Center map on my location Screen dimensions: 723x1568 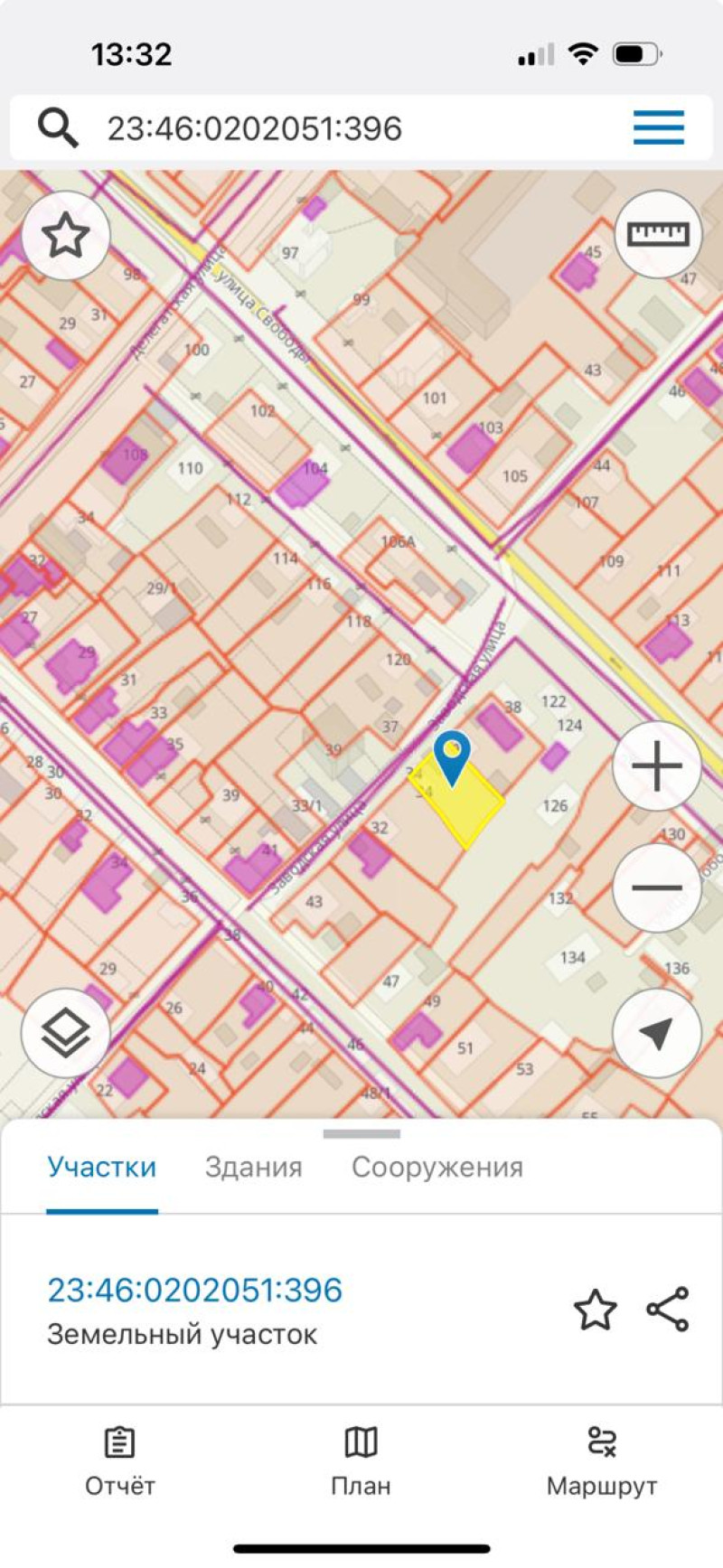point(657,1033)
